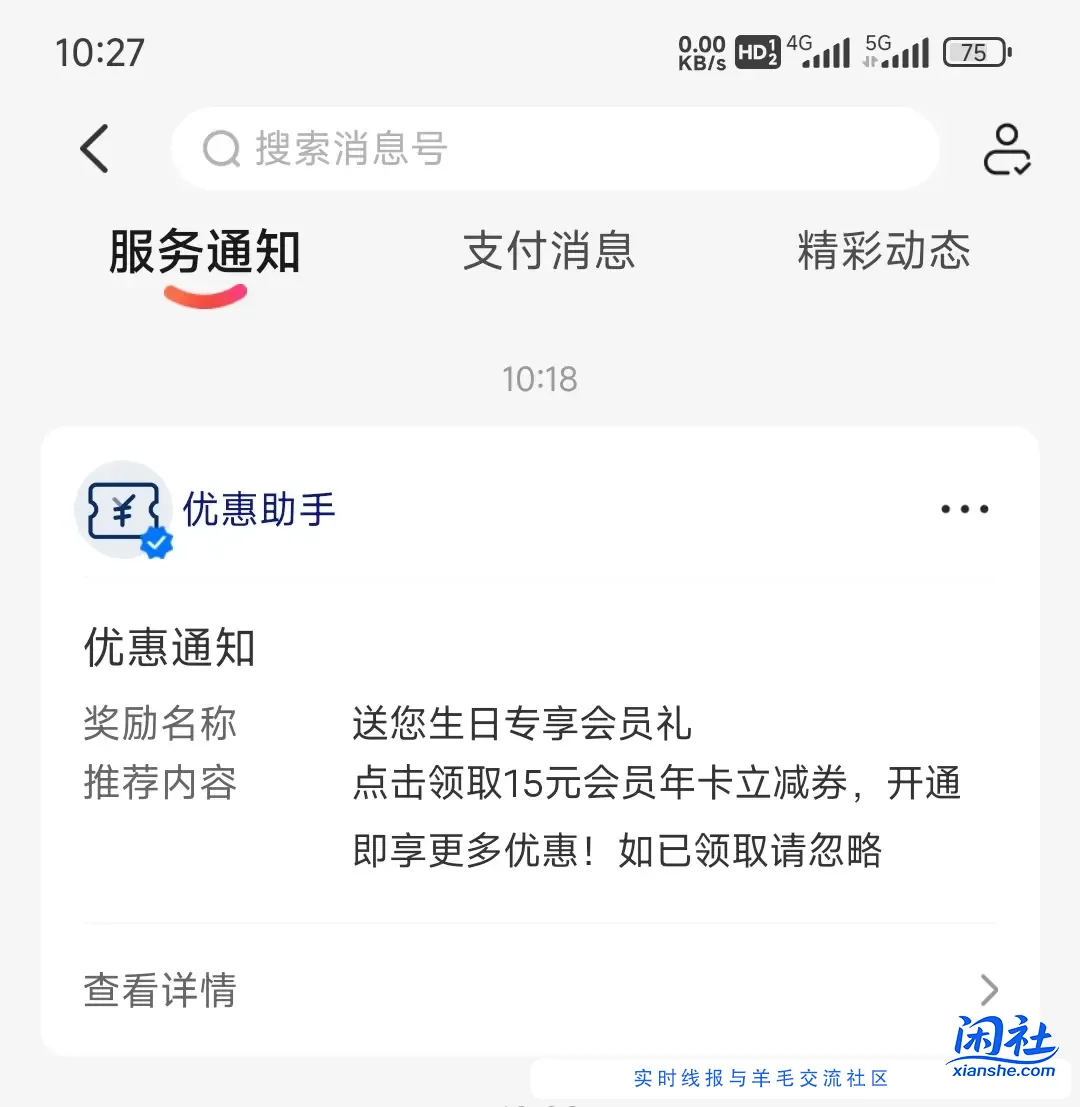Open the 查看详情 link
Image resolution: width=1080 pixels, height=1107 pixels.
pyautogui.click(x=160, y=990)
